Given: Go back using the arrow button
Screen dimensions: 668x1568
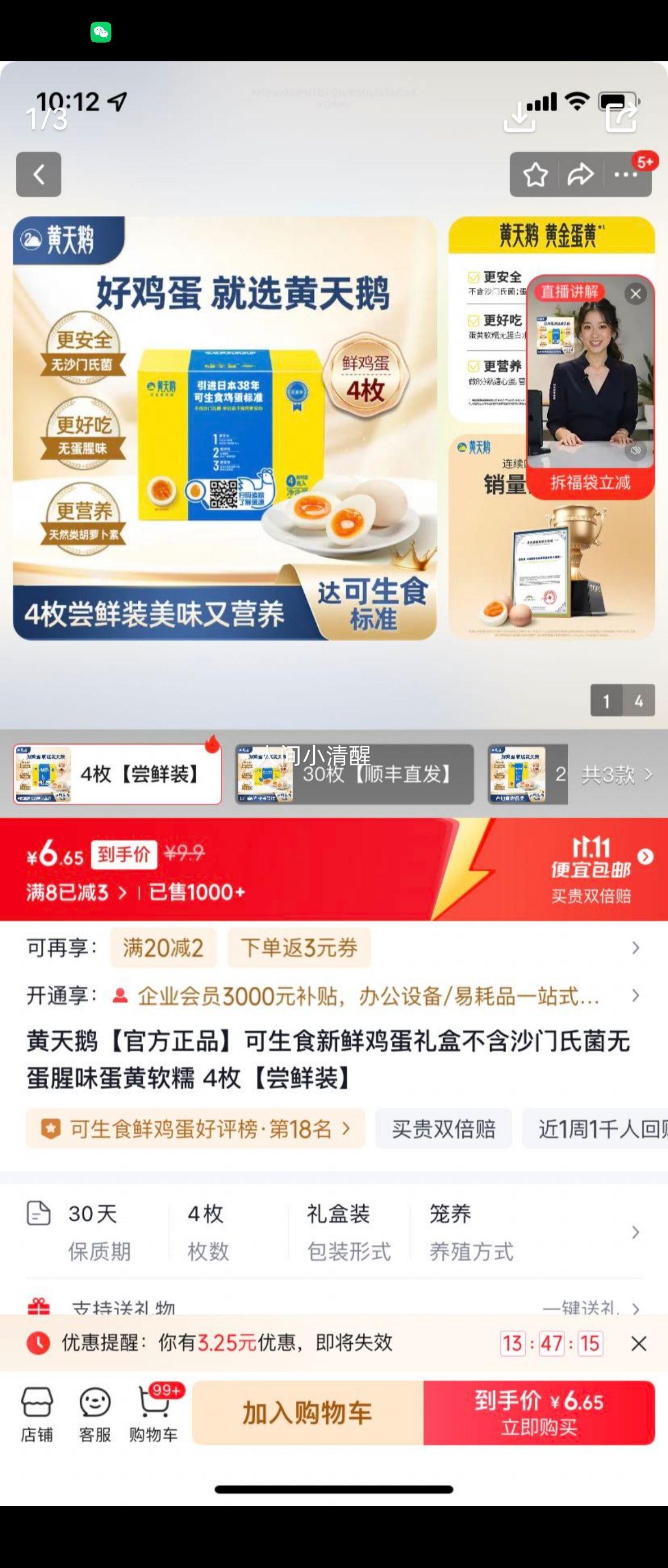Looking at the screenshot, I should point(38,175).
